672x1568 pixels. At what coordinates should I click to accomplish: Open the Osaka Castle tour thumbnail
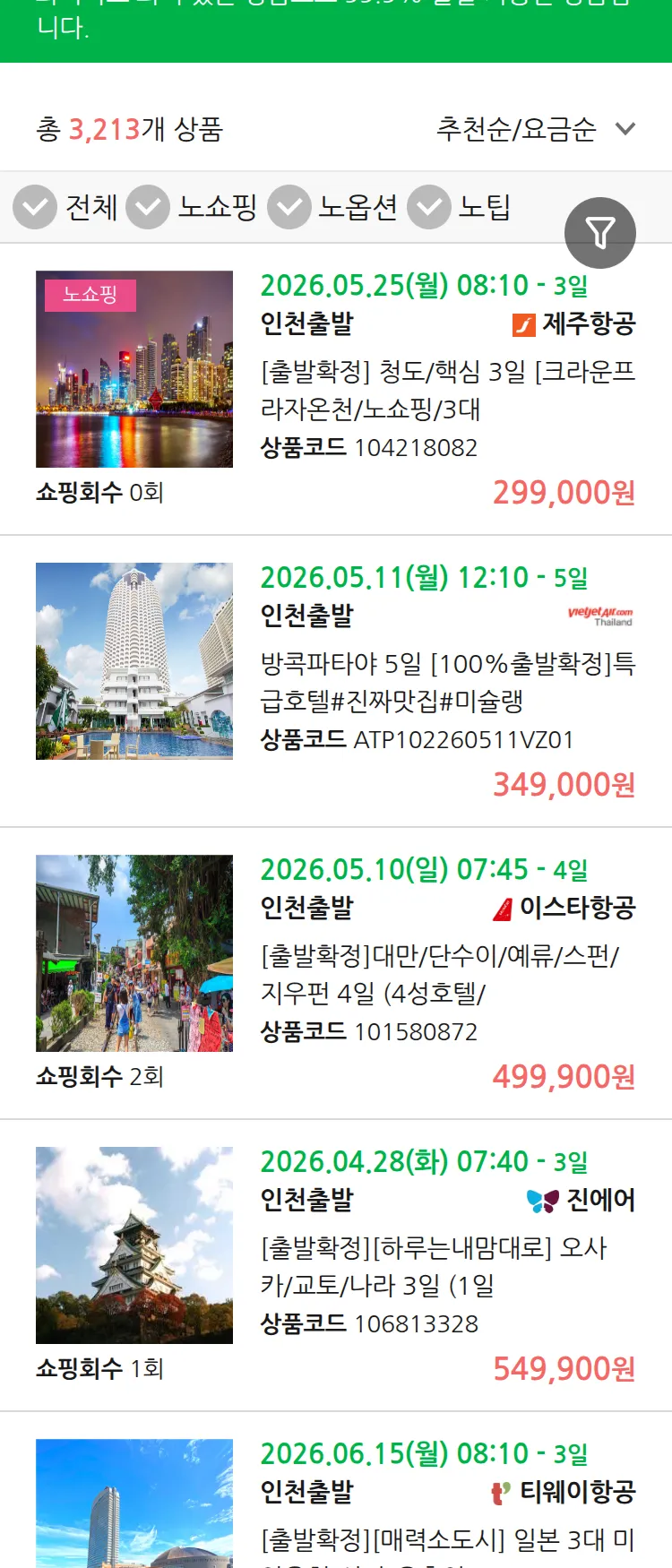pos(134,1245)
